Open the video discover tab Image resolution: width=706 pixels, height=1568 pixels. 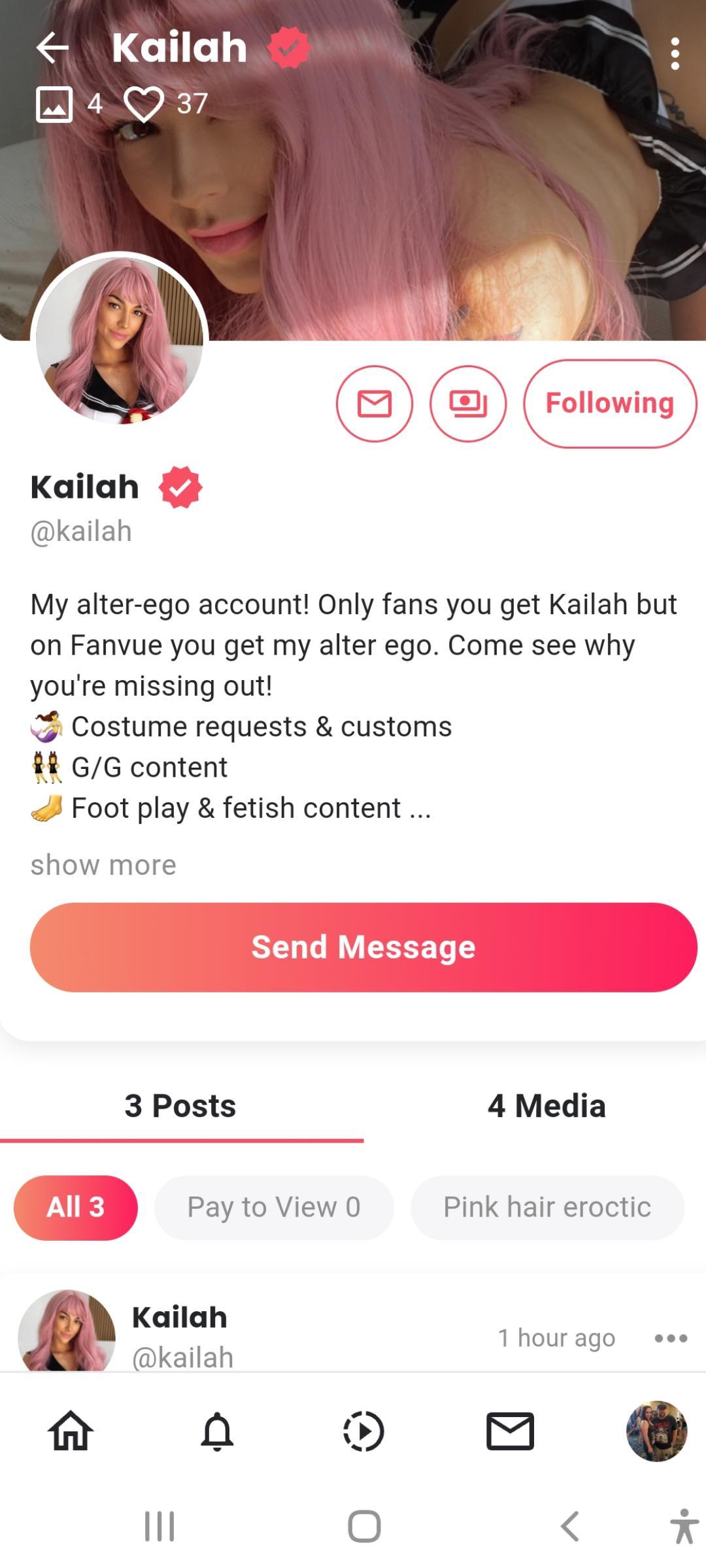coord(363,1431)
